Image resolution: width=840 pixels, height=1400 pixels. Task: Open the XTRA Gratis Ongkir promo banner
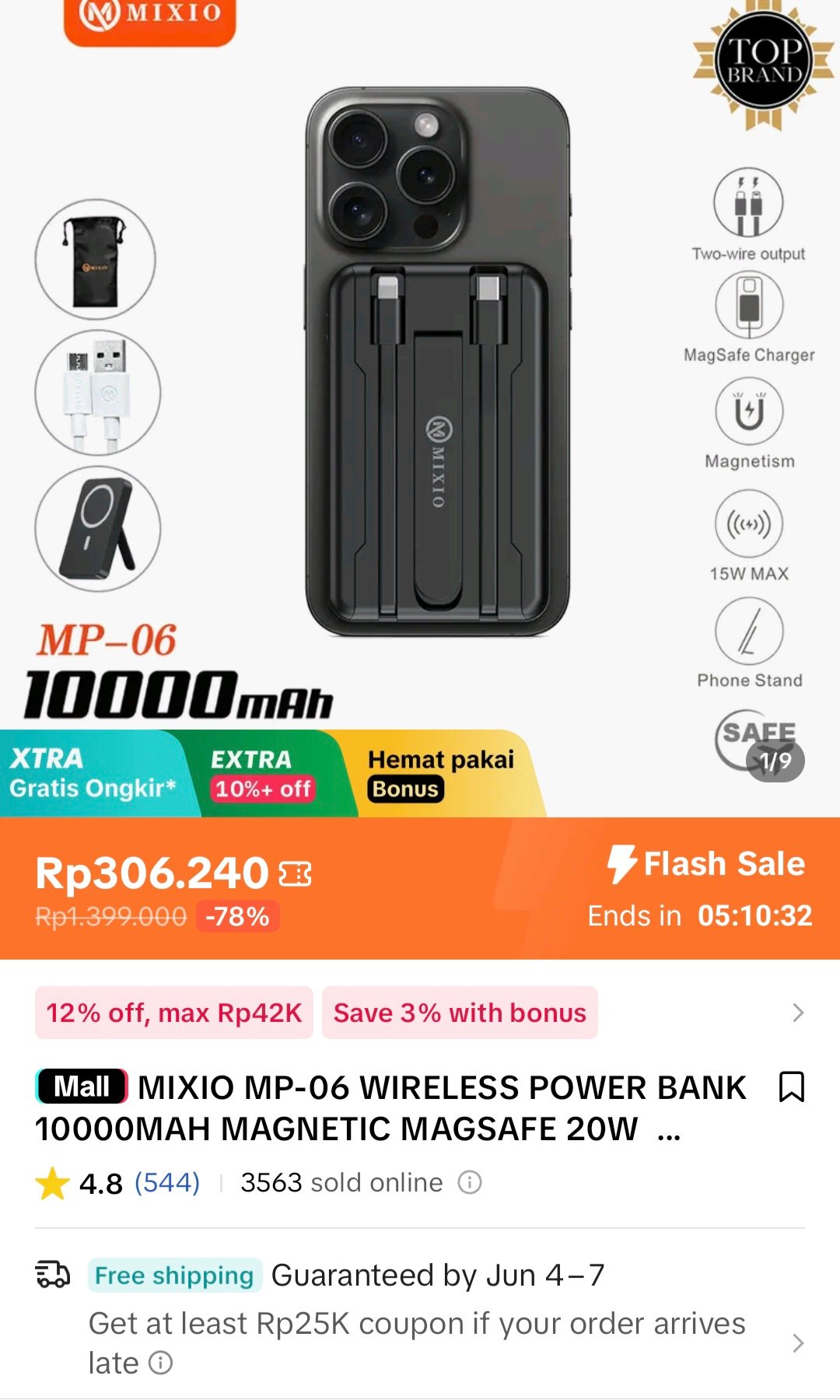coord(93,773)
